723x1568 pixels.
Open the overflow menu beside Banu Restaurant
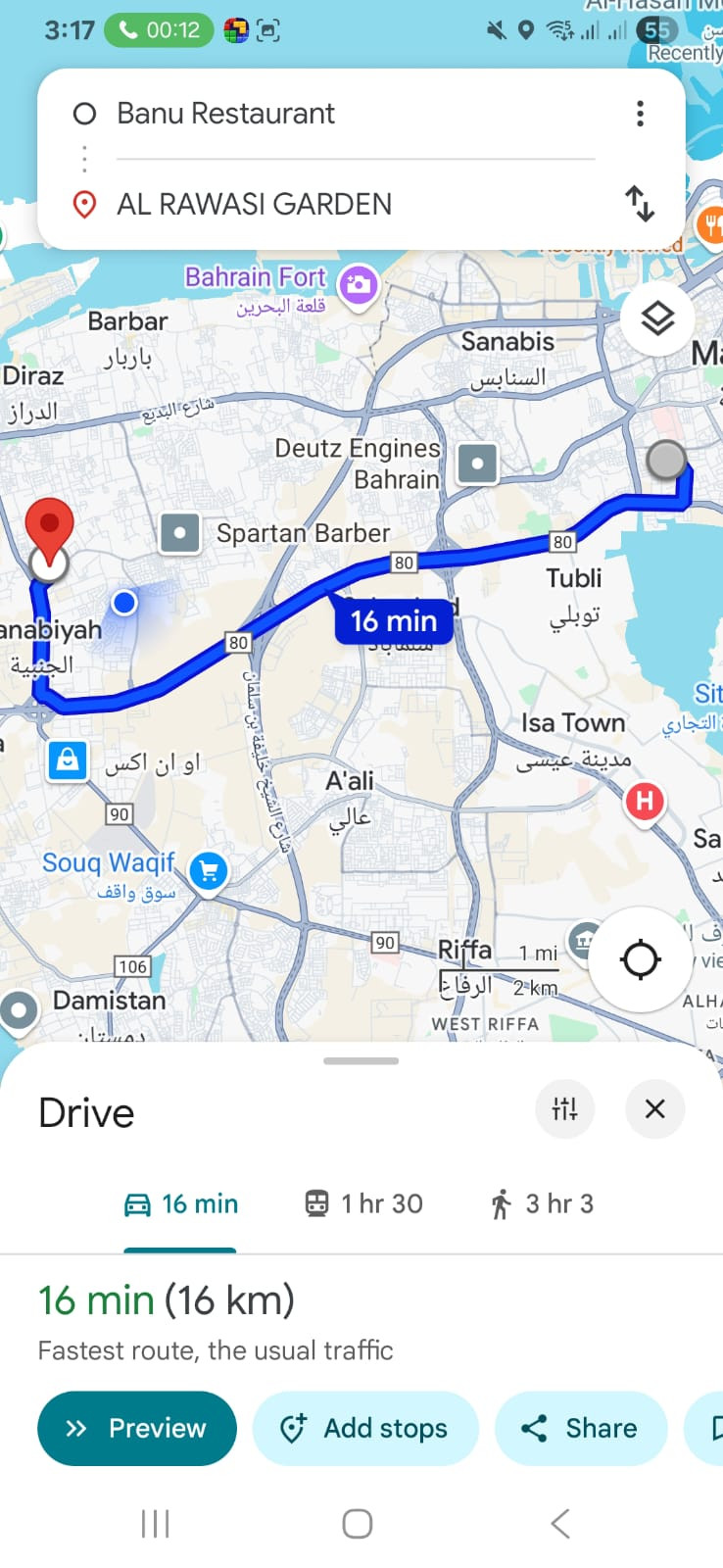point(640,114)
